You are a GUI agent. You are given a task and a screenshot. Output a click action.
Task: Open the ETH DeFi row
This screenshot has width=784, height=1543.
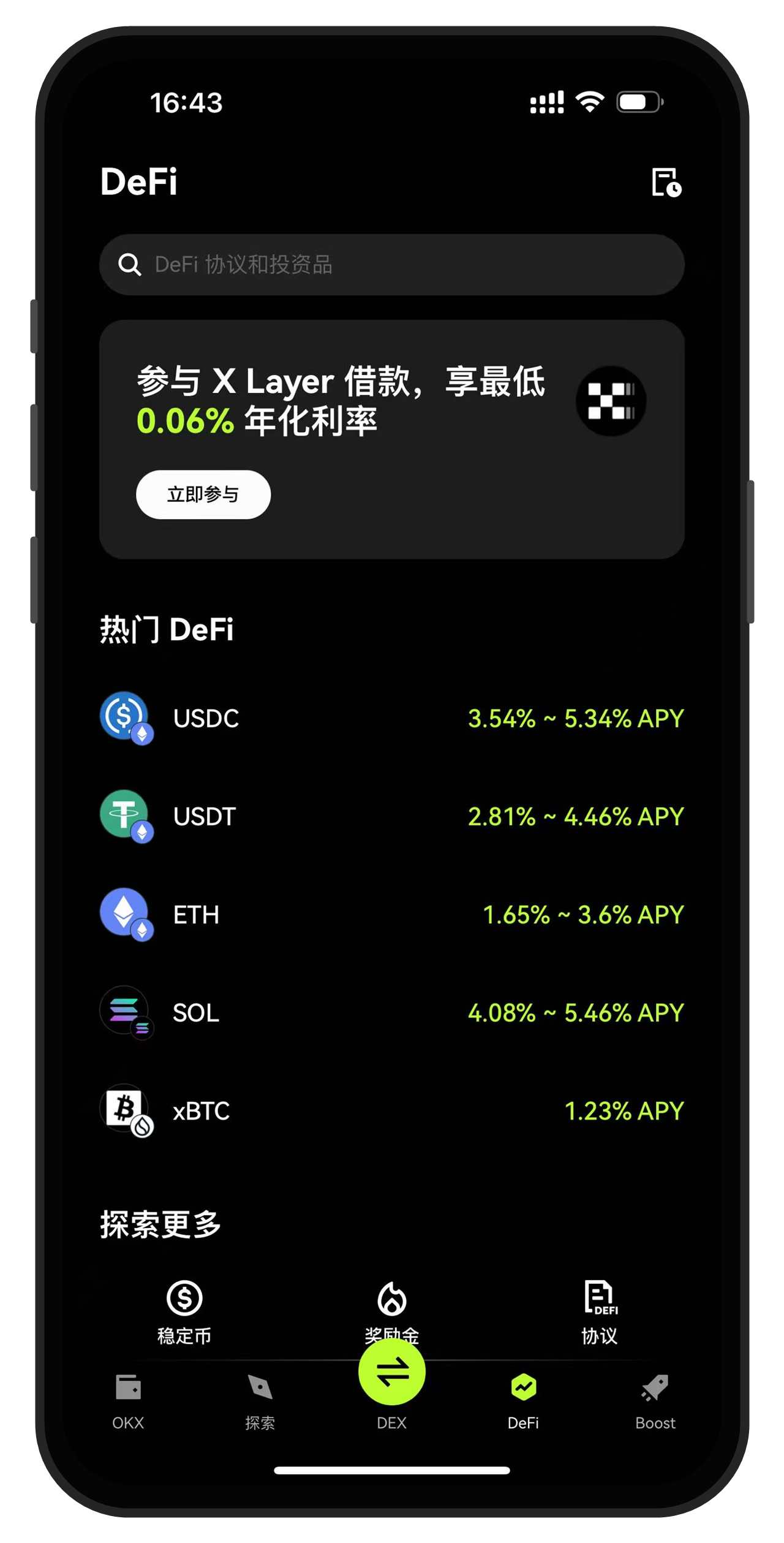coord(392,914)
